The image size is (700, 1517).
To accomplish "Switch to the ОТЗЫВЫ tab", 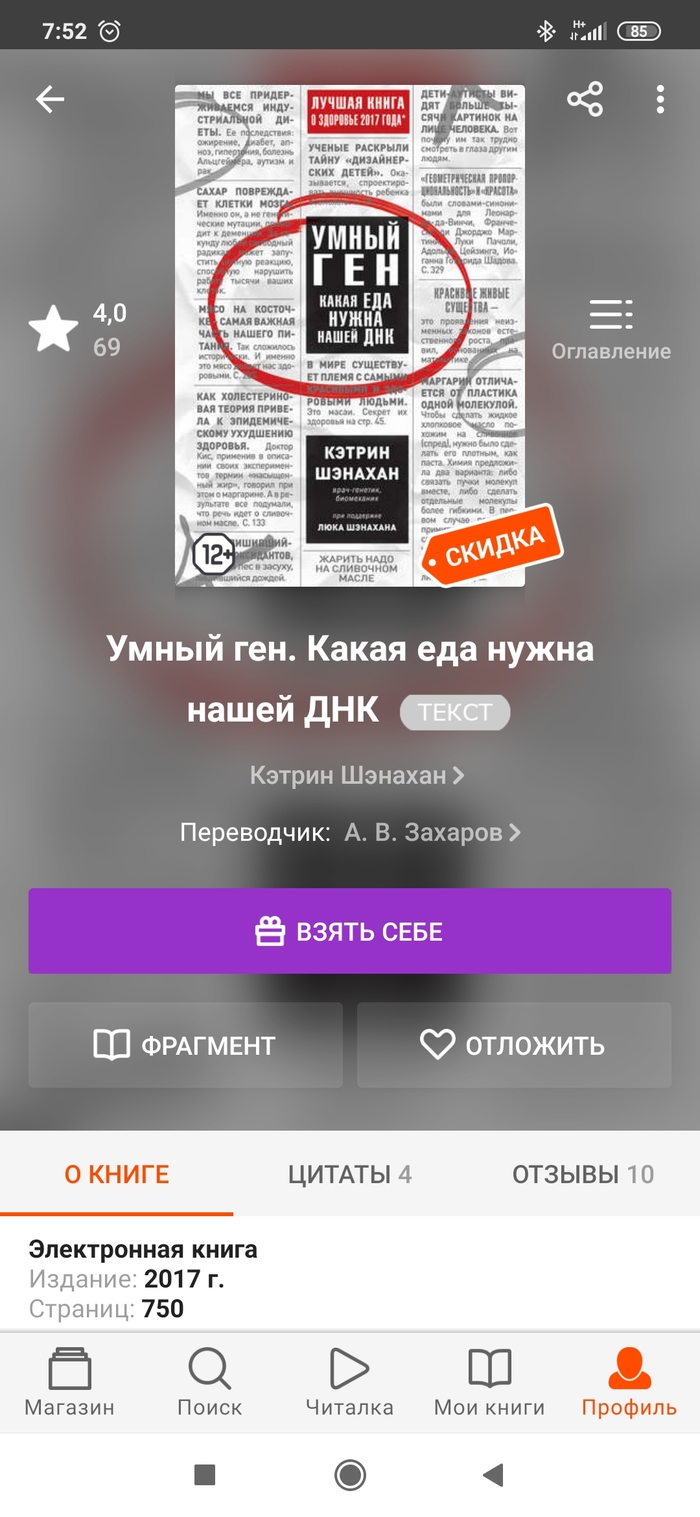I will point(582,1174).
